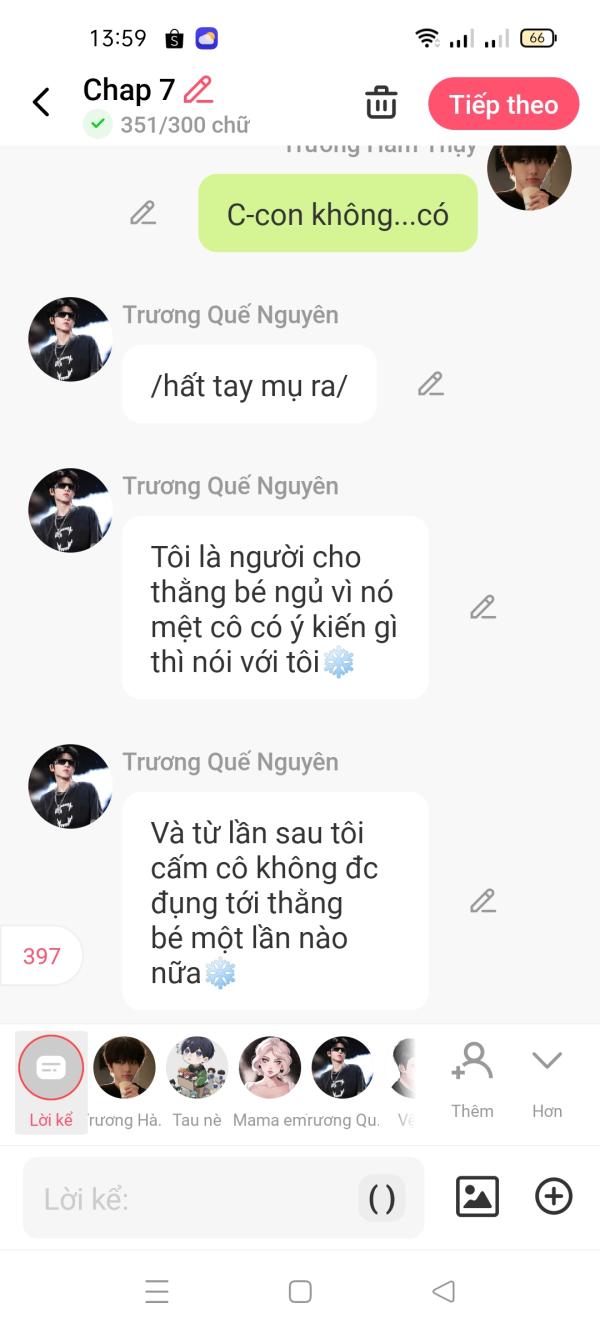The image size is (600, 1333).
Task: Edit the "Tôi là người cho thằng bé ngủ" message
Action: click(x=483, y=607)
